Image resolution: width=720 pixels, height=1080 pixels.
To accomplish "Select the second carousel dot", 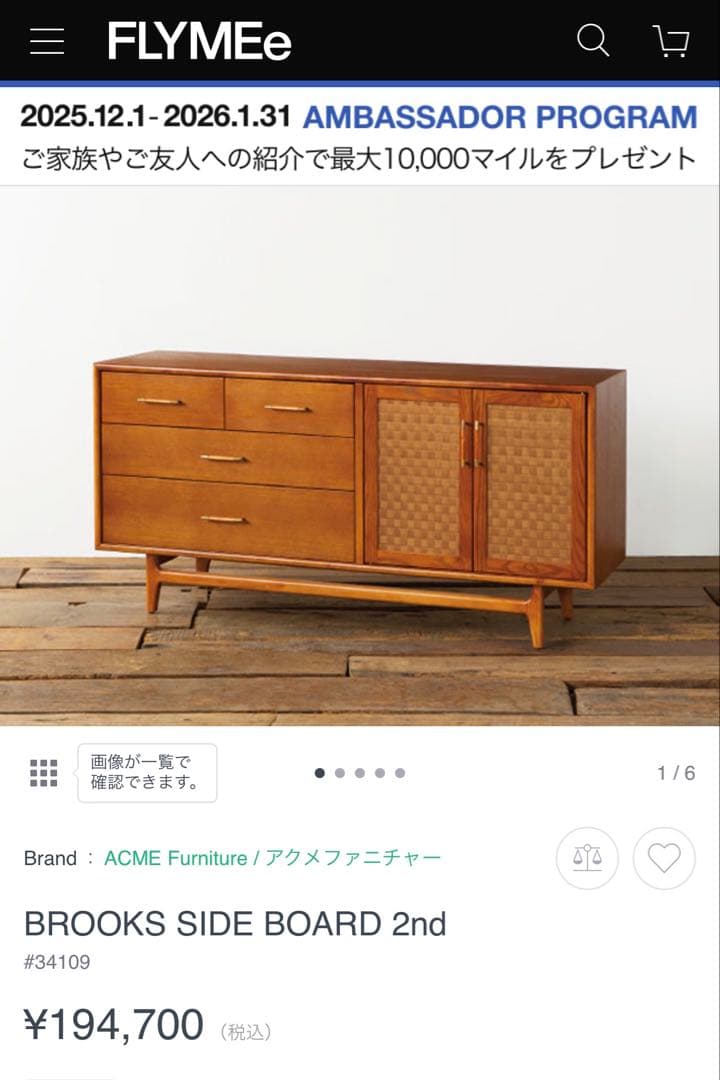I will pyautogui.click(x=342, y=771).
